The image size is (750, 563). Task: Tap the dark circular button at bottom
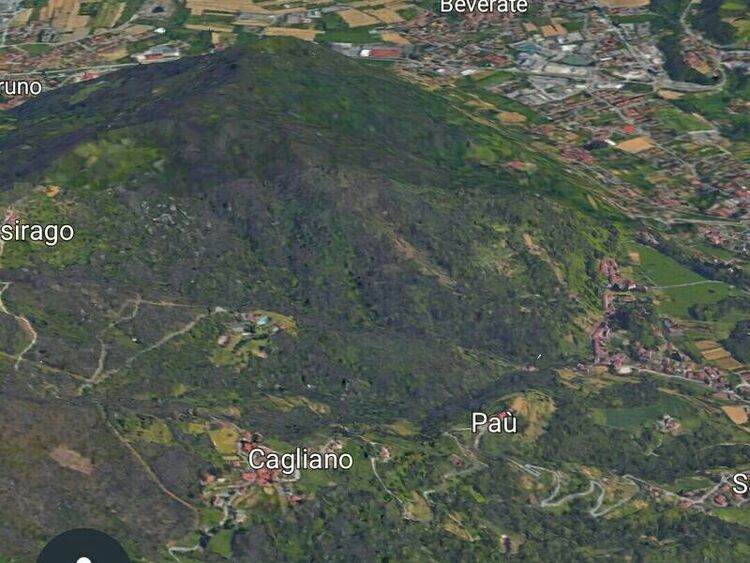tap(83, 549)
